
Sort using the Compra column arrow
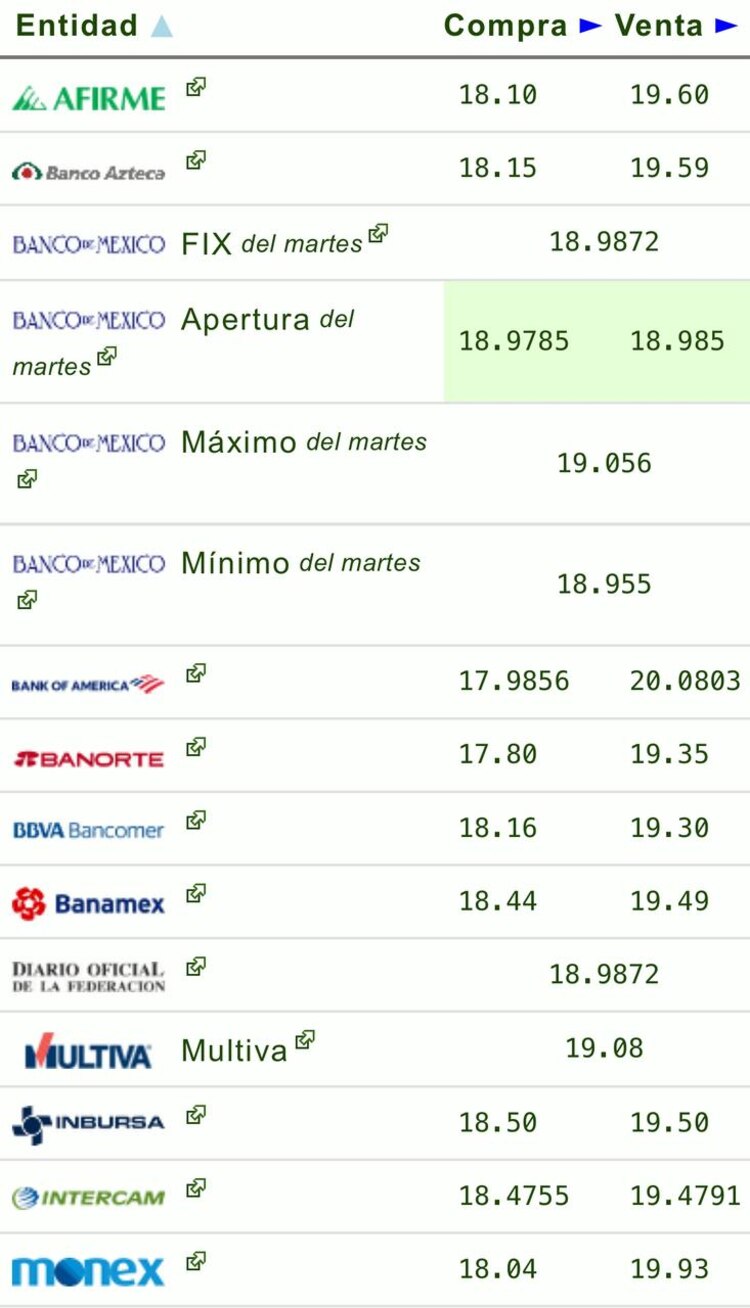[589, 24]
